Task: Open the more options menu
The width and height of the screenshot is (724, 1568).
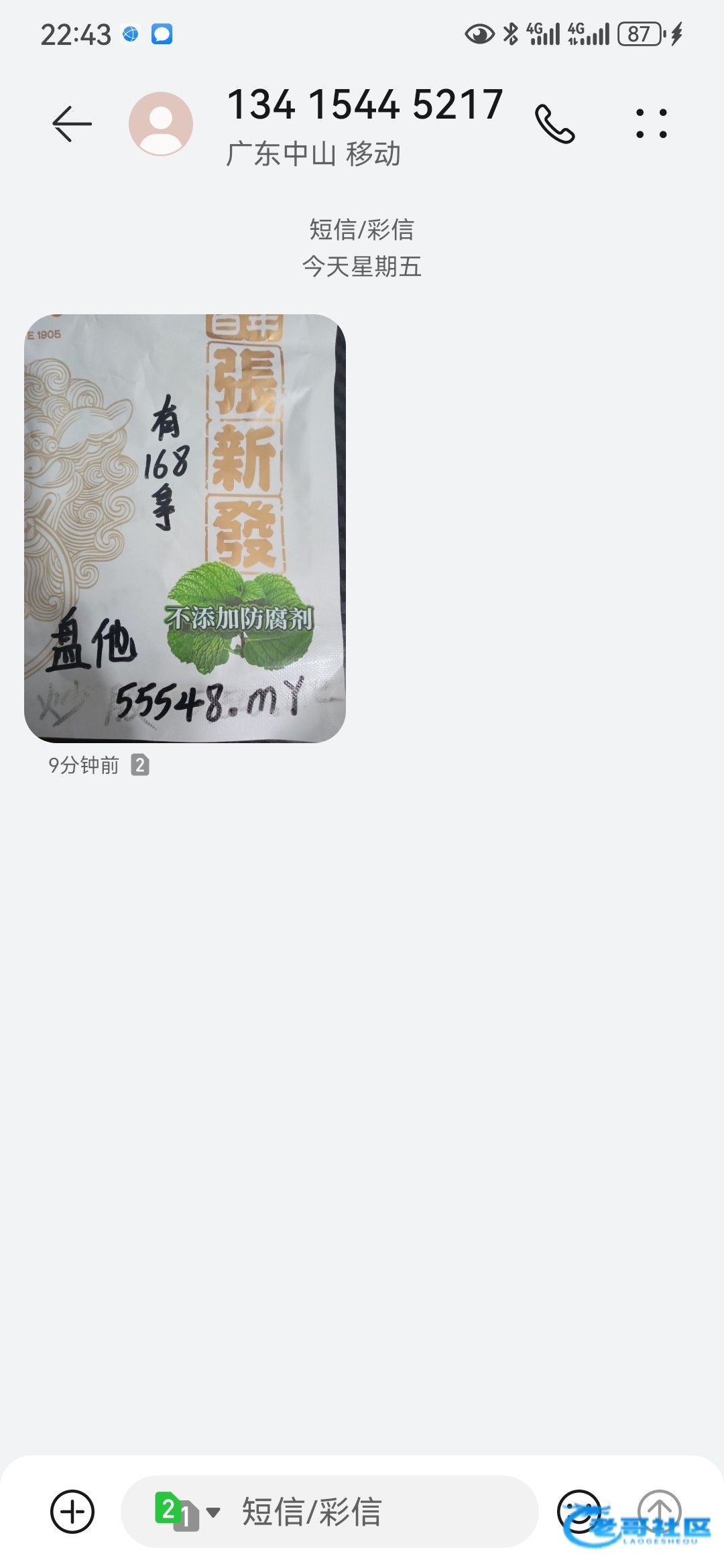Action: click(x=651, y=124)
